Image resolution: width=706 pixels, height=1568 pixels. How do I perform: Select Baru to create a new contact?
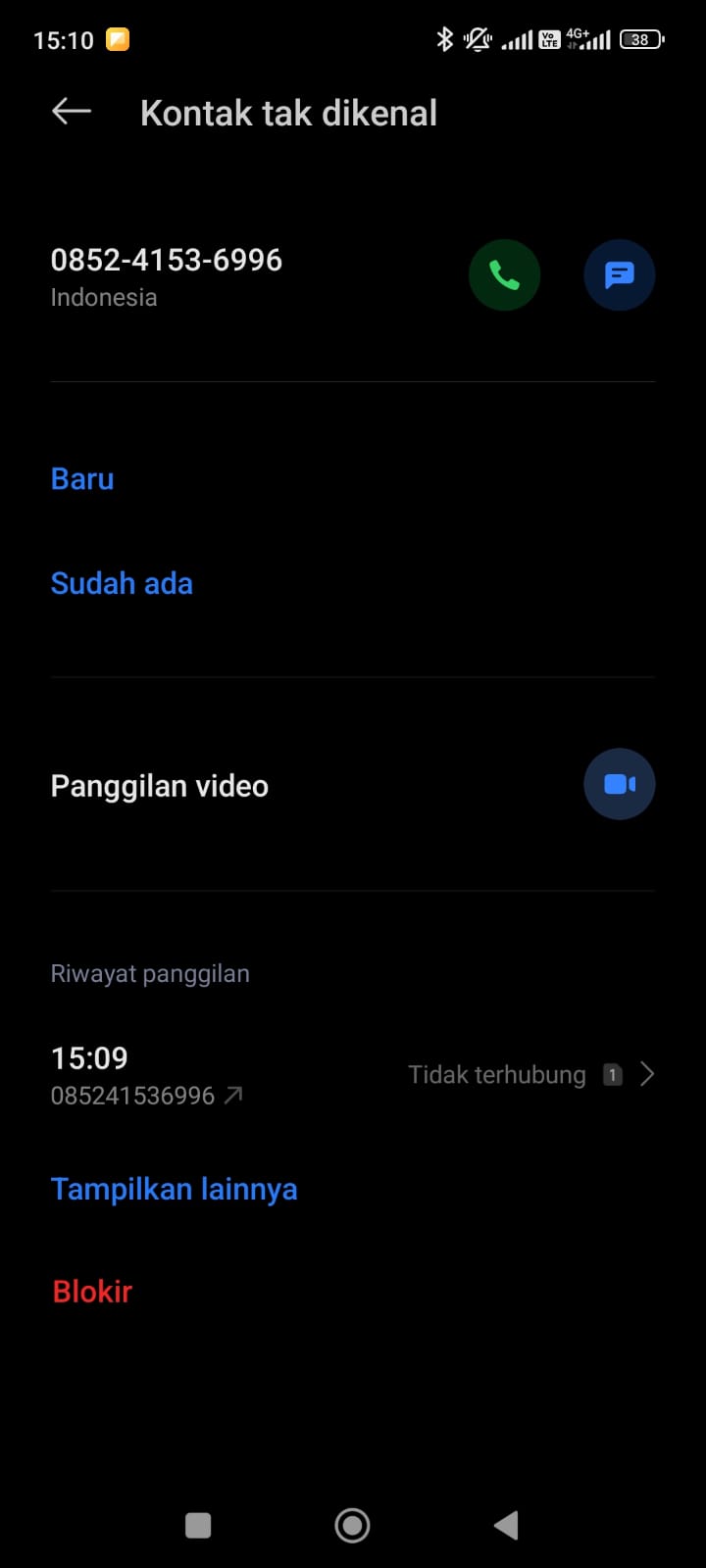pyautogui.click(x=81, y=479)
